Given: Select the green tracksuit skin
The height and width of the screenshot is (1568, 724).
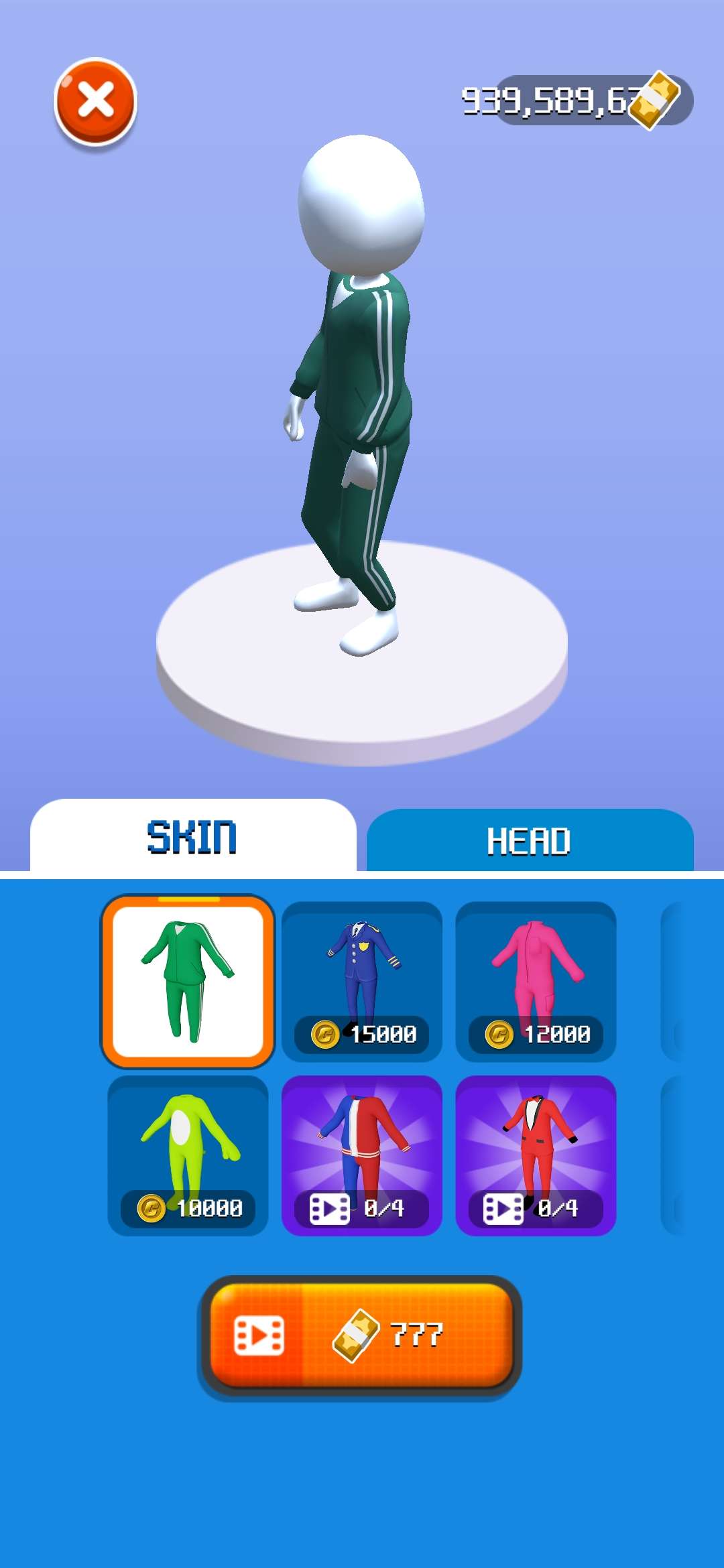Looking at the screenshot, I should click(x=188, y=981).
